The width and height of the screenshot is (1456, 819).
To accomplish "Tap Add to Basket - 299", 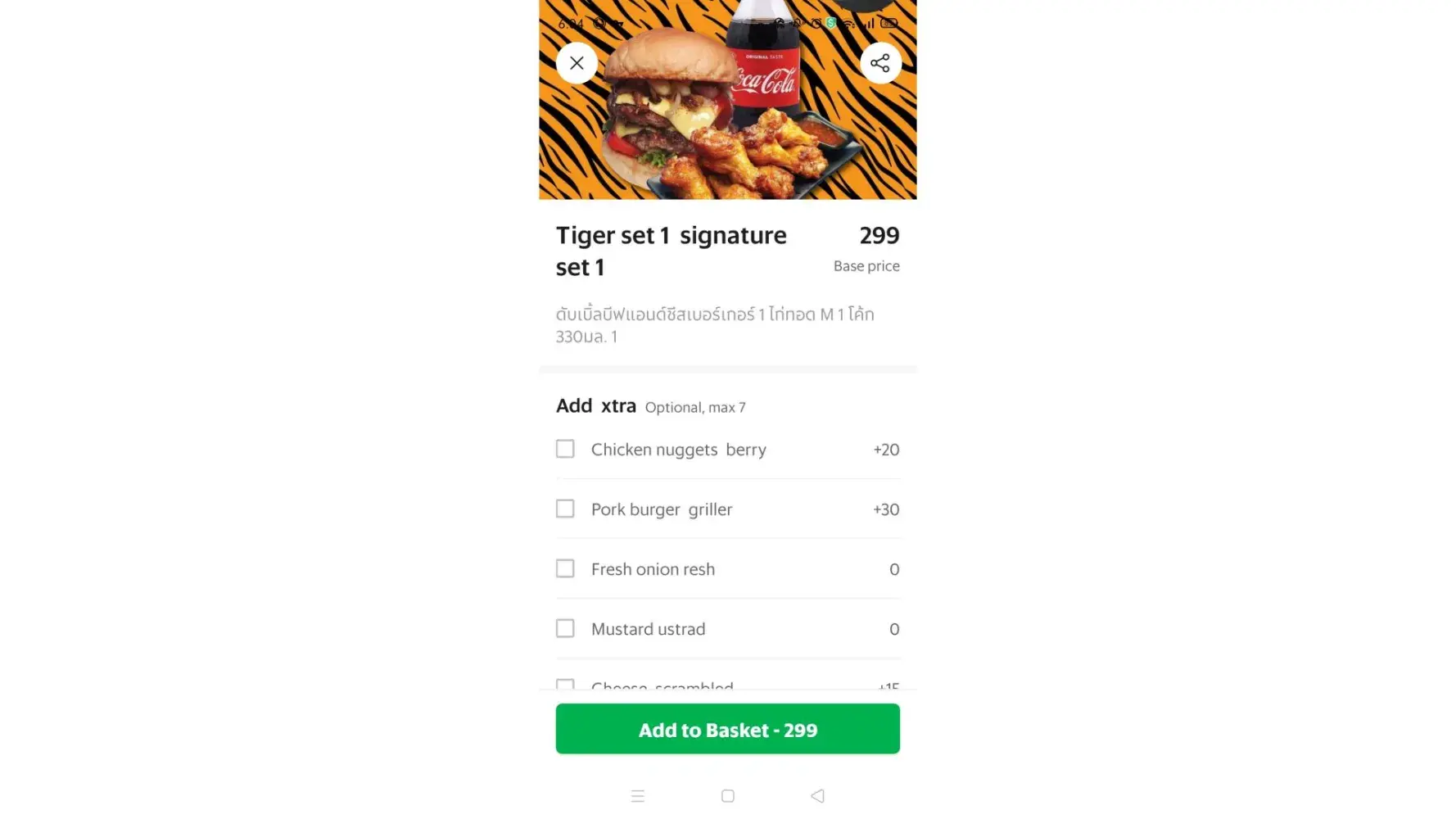I will click(x=727, y=729).
